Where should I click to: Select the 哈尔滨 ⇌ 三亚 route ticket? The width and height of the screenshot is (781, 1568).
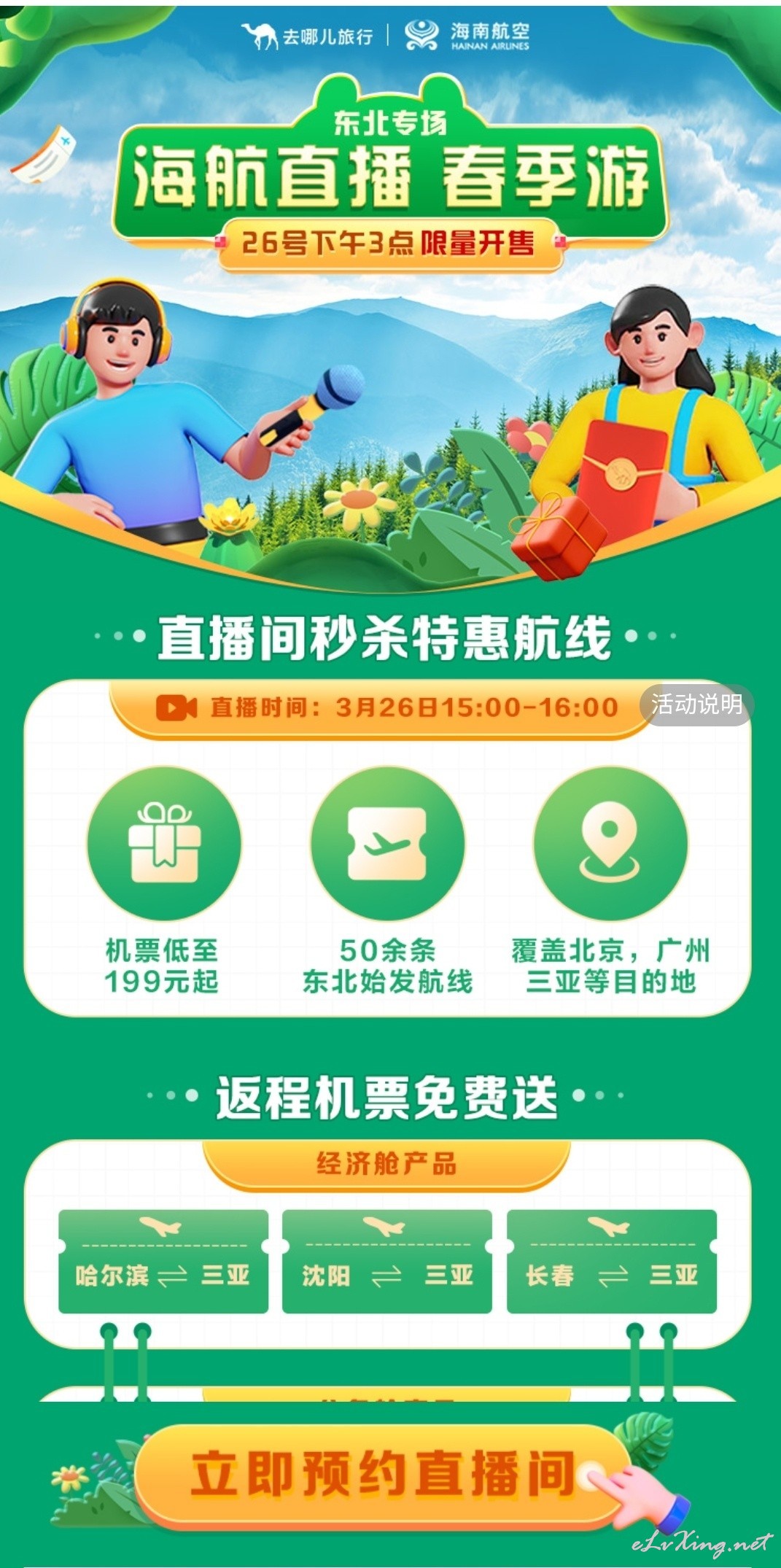pos(163,1262)
